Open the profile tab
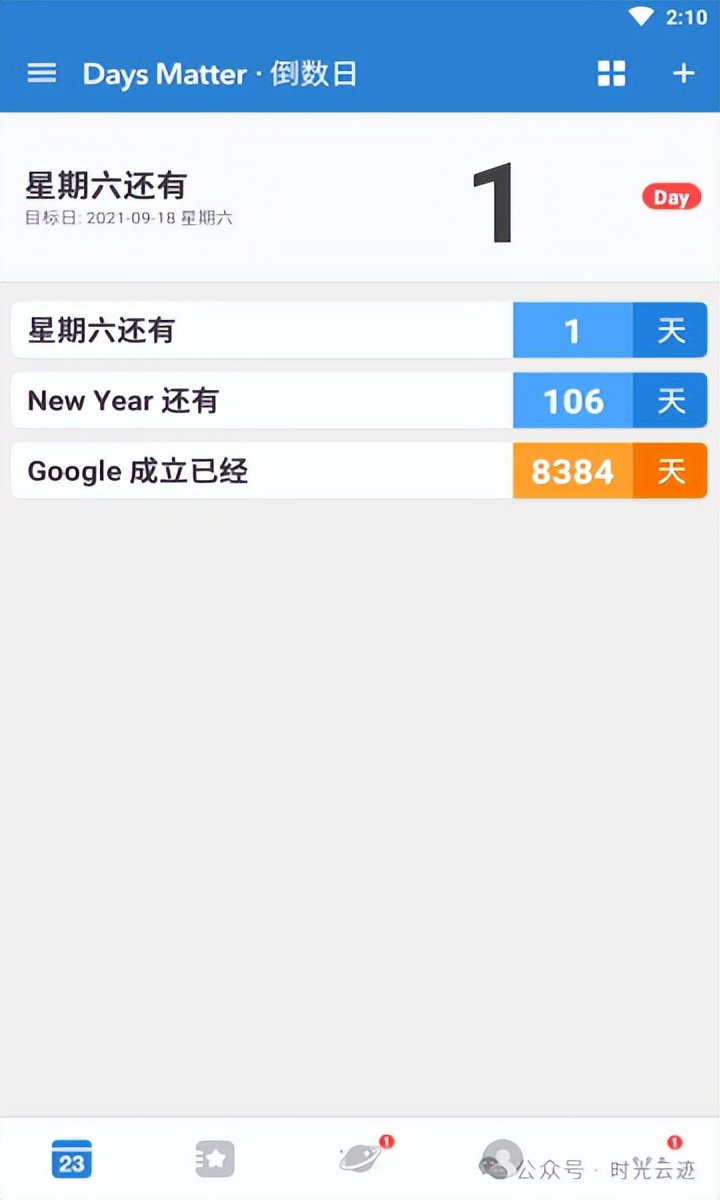Screen dimensions: 720x1200 pyautogui.click(x=501, y=1159)
